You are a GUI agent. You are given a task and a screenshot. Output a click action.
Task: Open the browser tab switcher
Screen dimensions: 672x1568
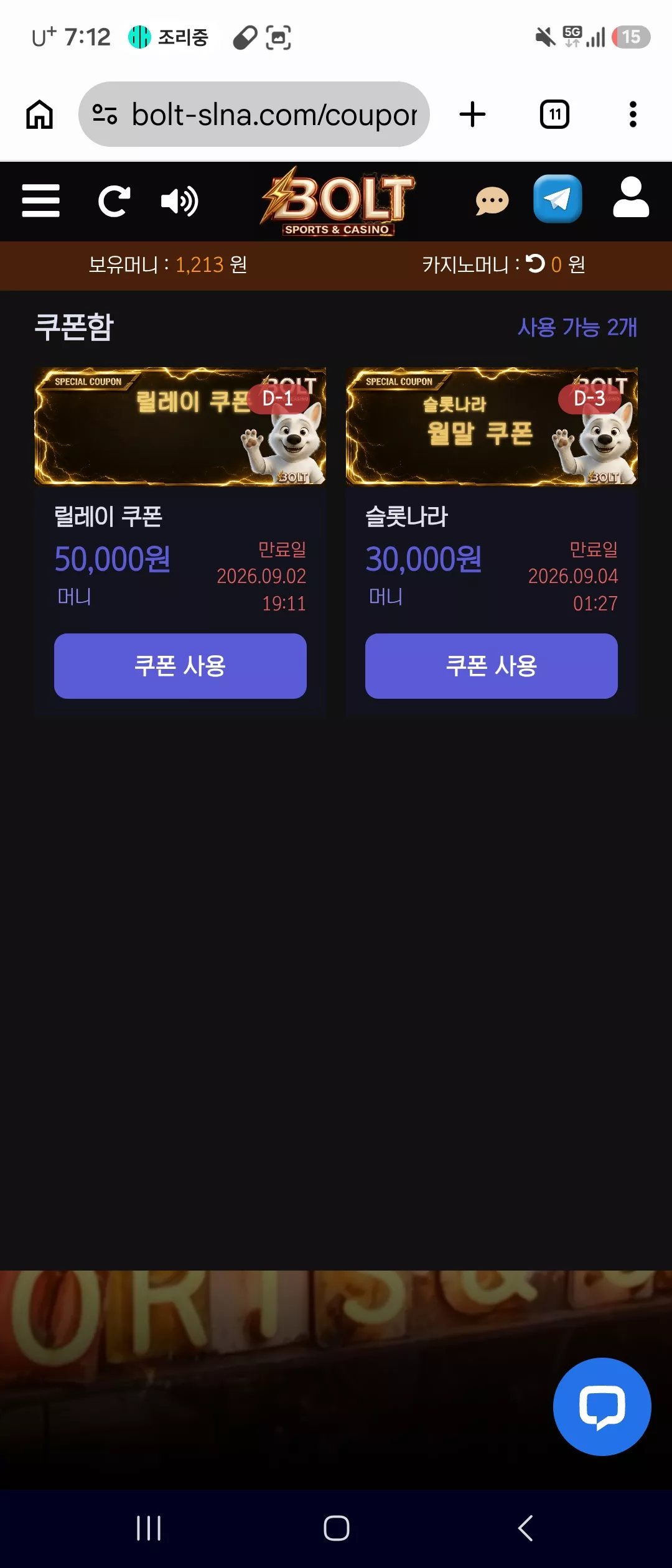554,114
